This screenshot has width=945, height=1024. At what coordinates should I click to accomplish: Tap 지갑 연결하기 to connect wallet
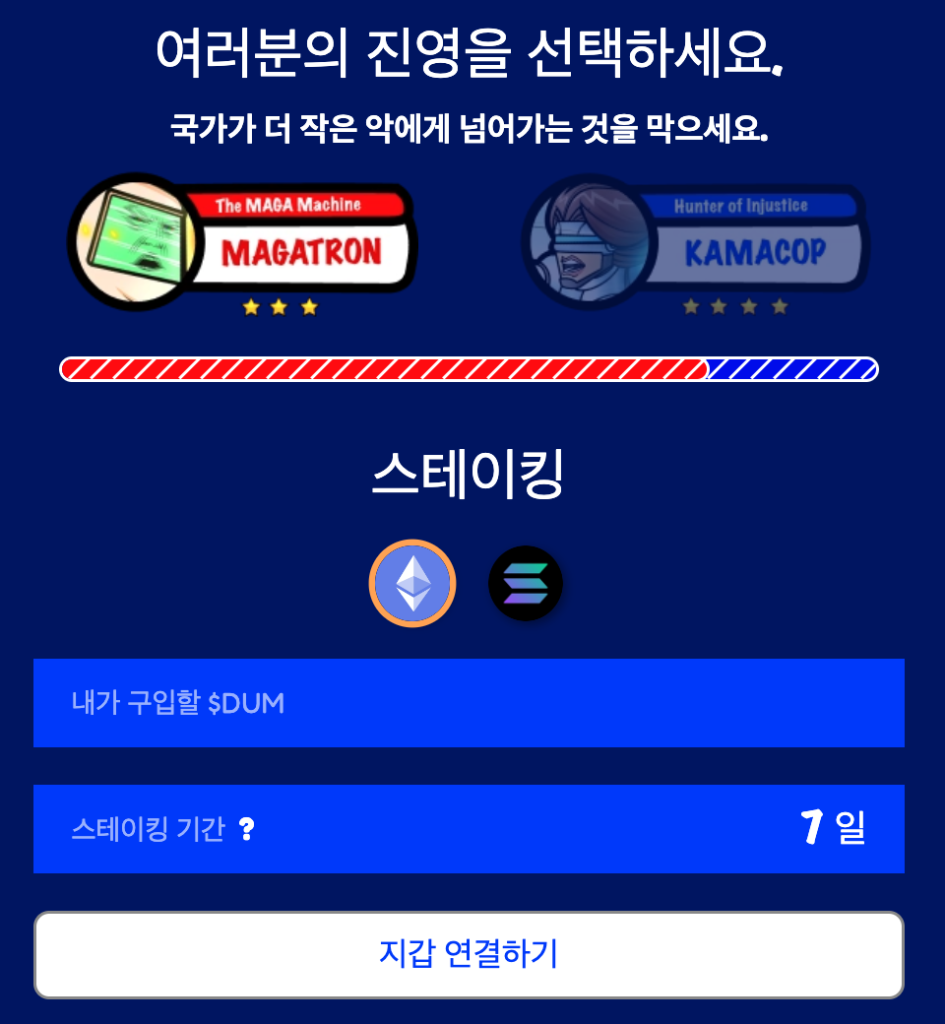pos(468,954)
